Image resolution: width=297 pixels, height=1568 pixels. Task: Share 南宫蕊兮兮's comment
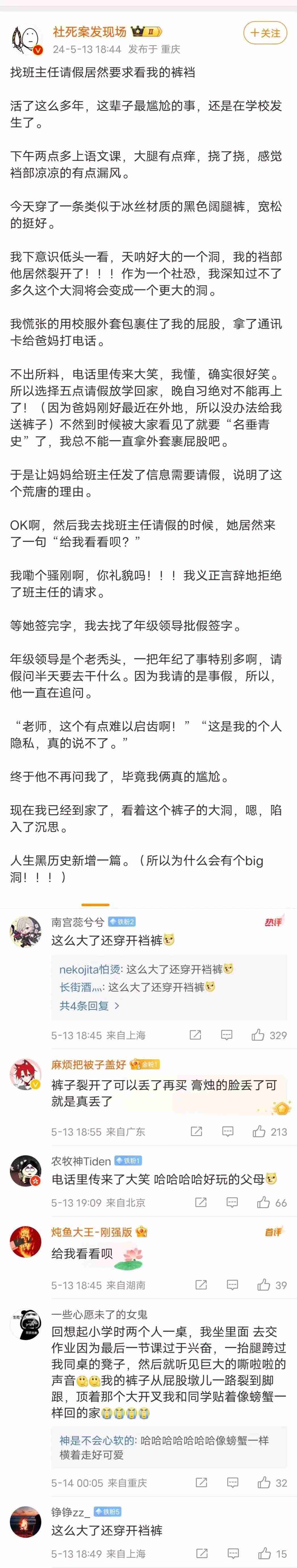click(x=195, y=1035)
